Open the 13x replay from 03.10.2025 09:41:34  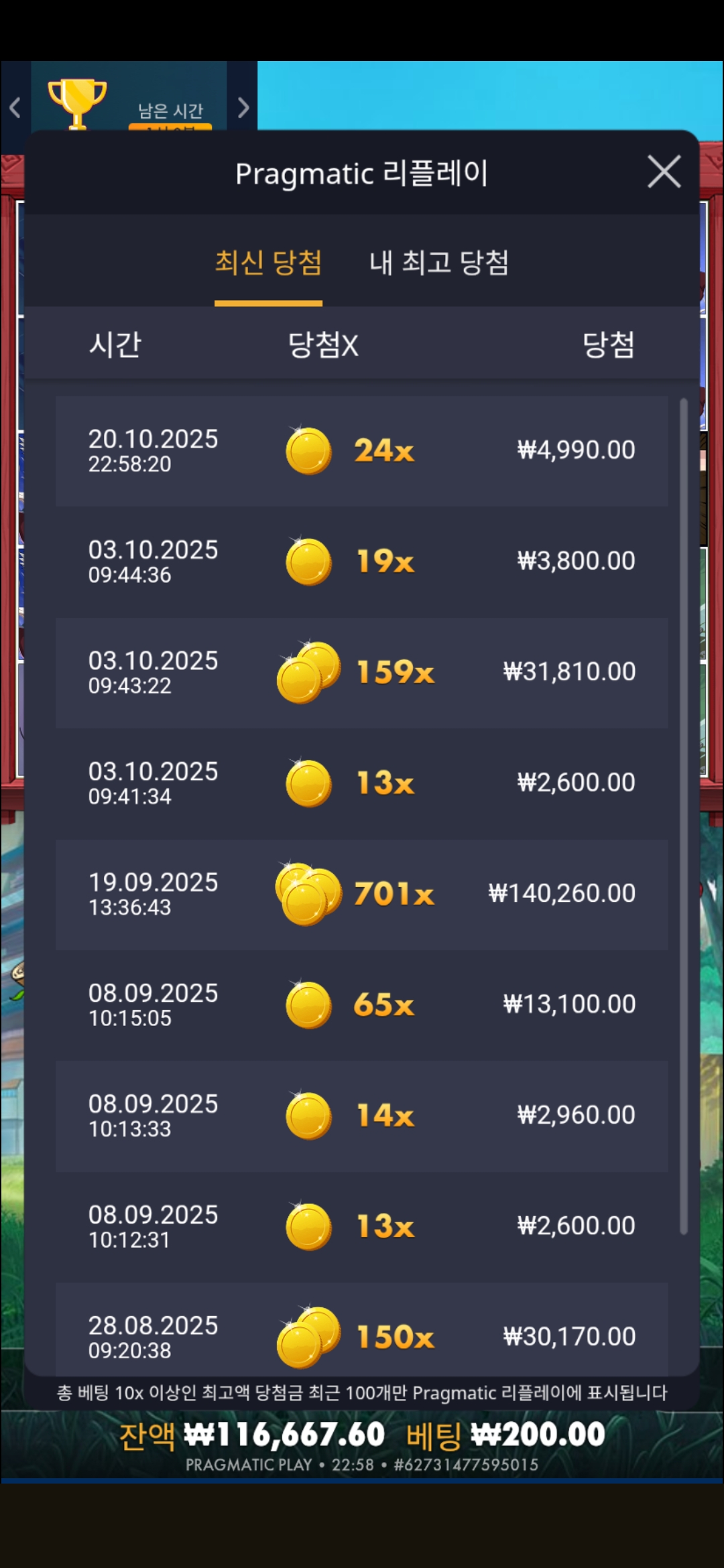pyautogui.click(x=361, y=783)
